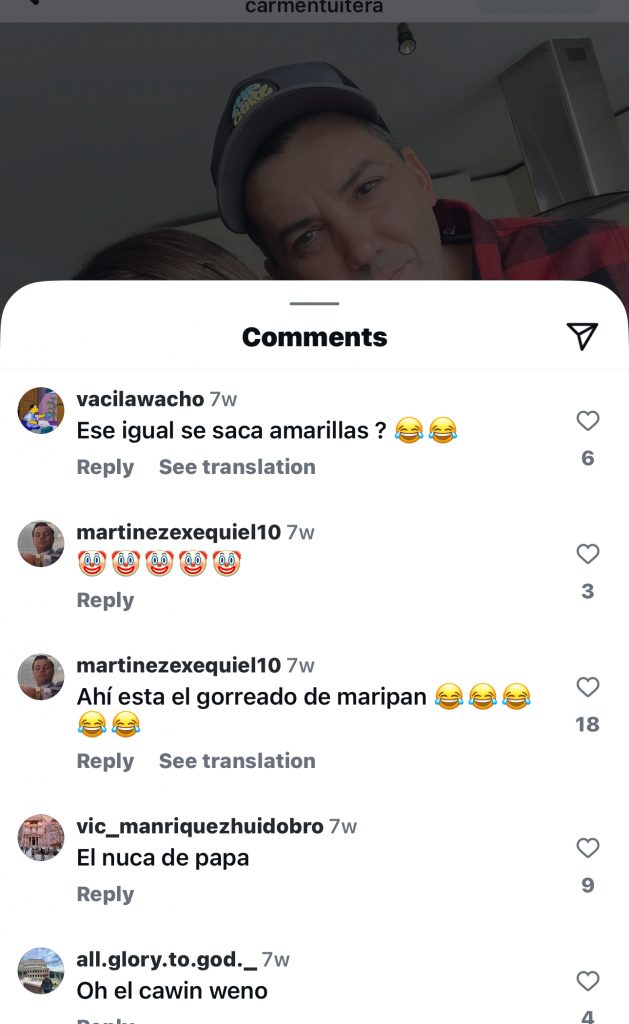Open vacilawacho's profile picture
This screenshot has height=1024, width=629.
click(41, 410)
